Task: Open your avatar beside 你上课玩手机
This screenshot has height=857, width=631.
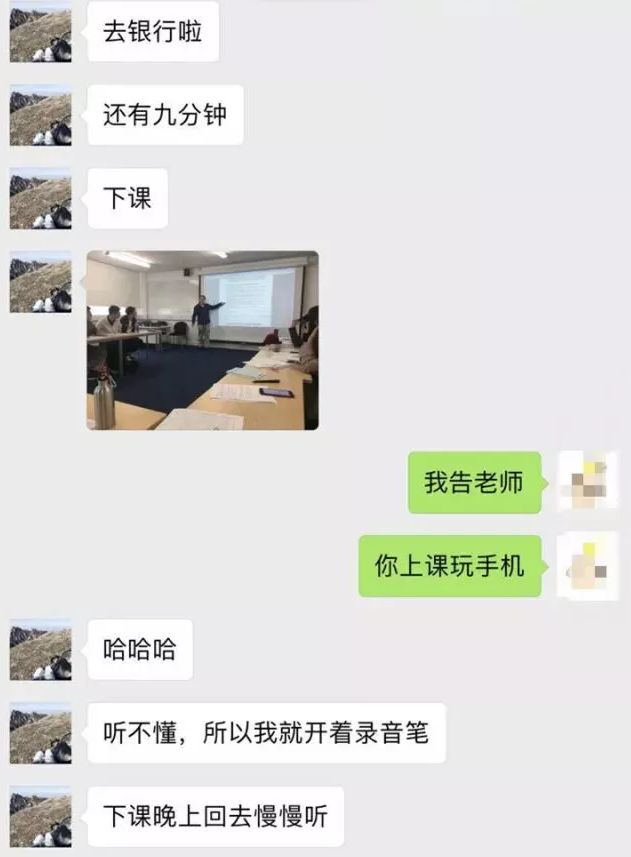Action: tap(587, 566)
